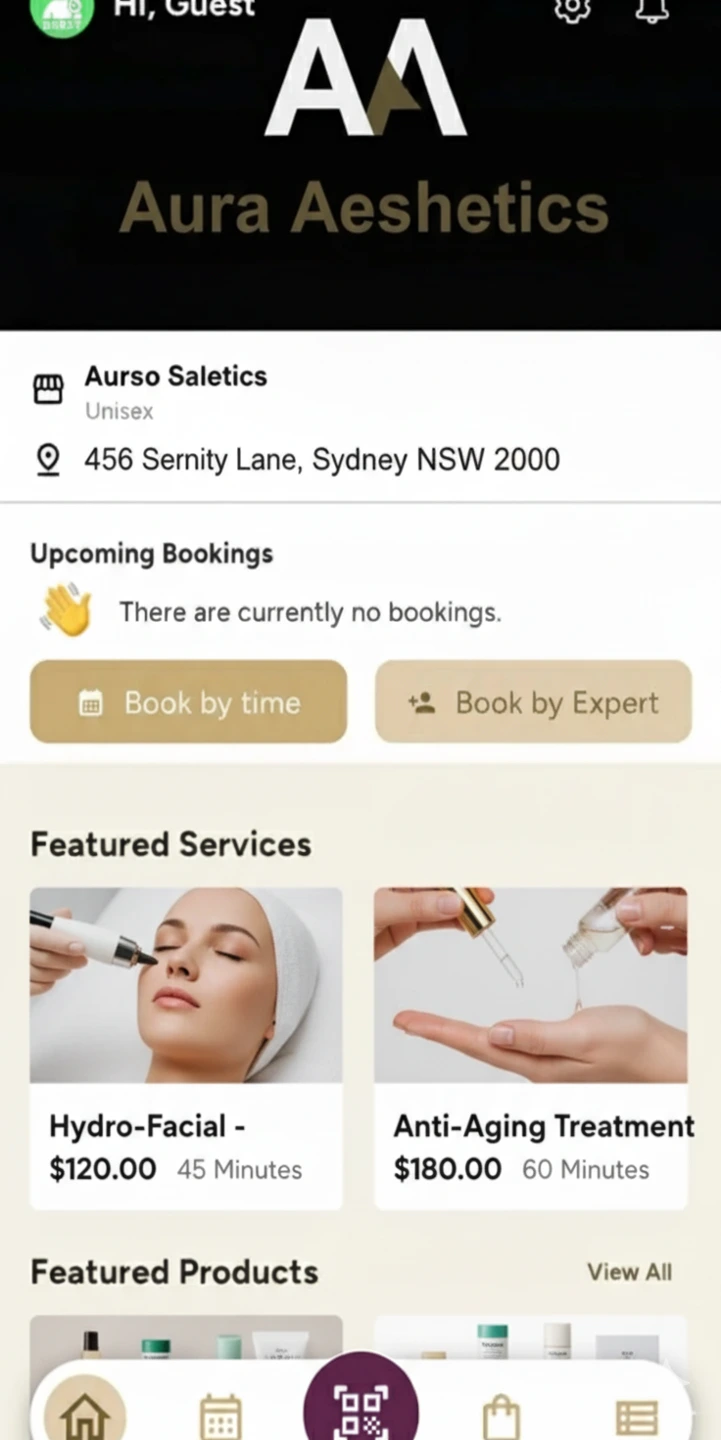The height and width of the screenshot is (1440, 721).
Task: Tap the guest profile avatar
Action: [62, 14]
